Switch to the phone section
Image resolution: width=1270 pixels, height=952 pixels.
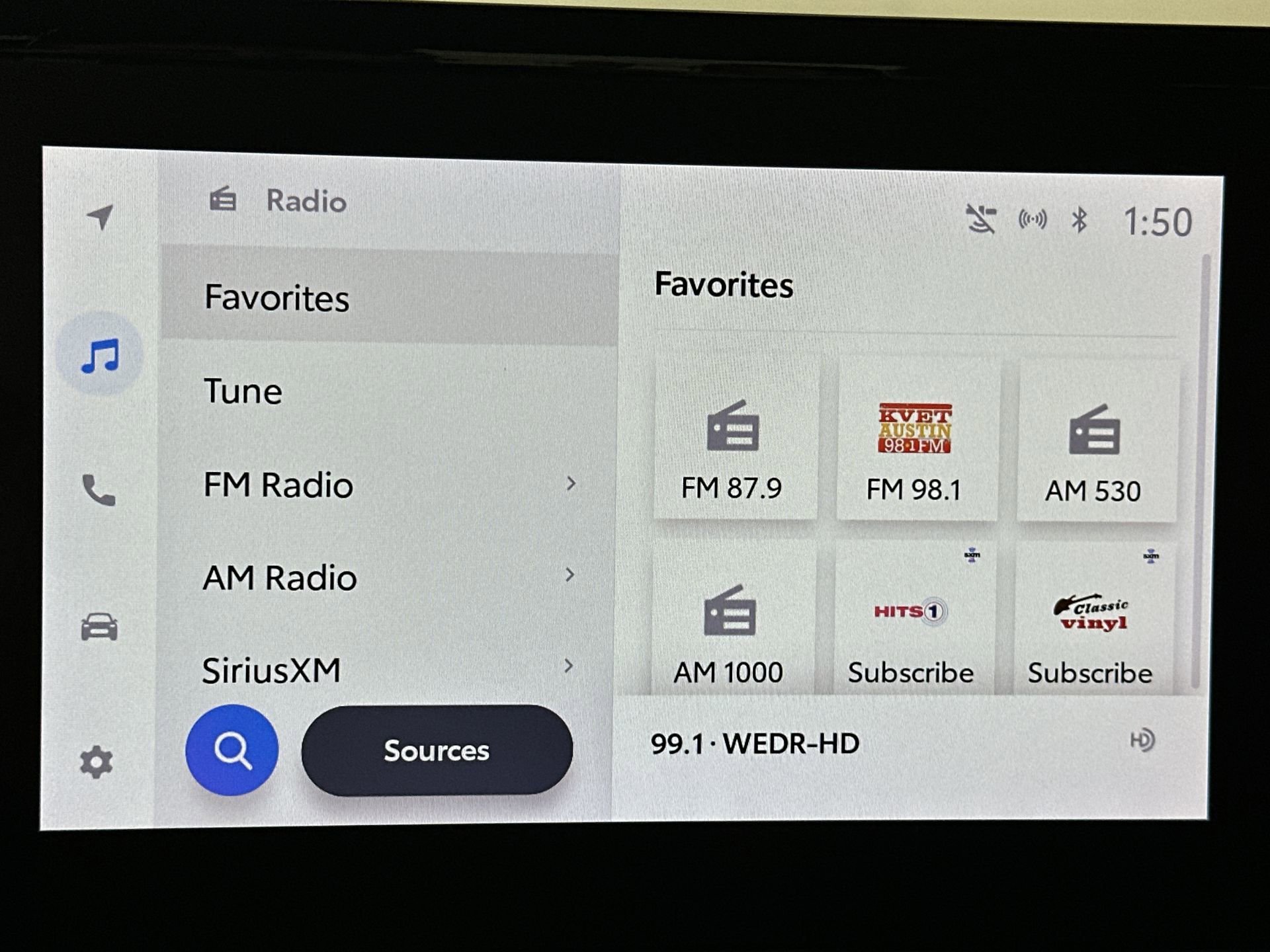coord(99,490)
